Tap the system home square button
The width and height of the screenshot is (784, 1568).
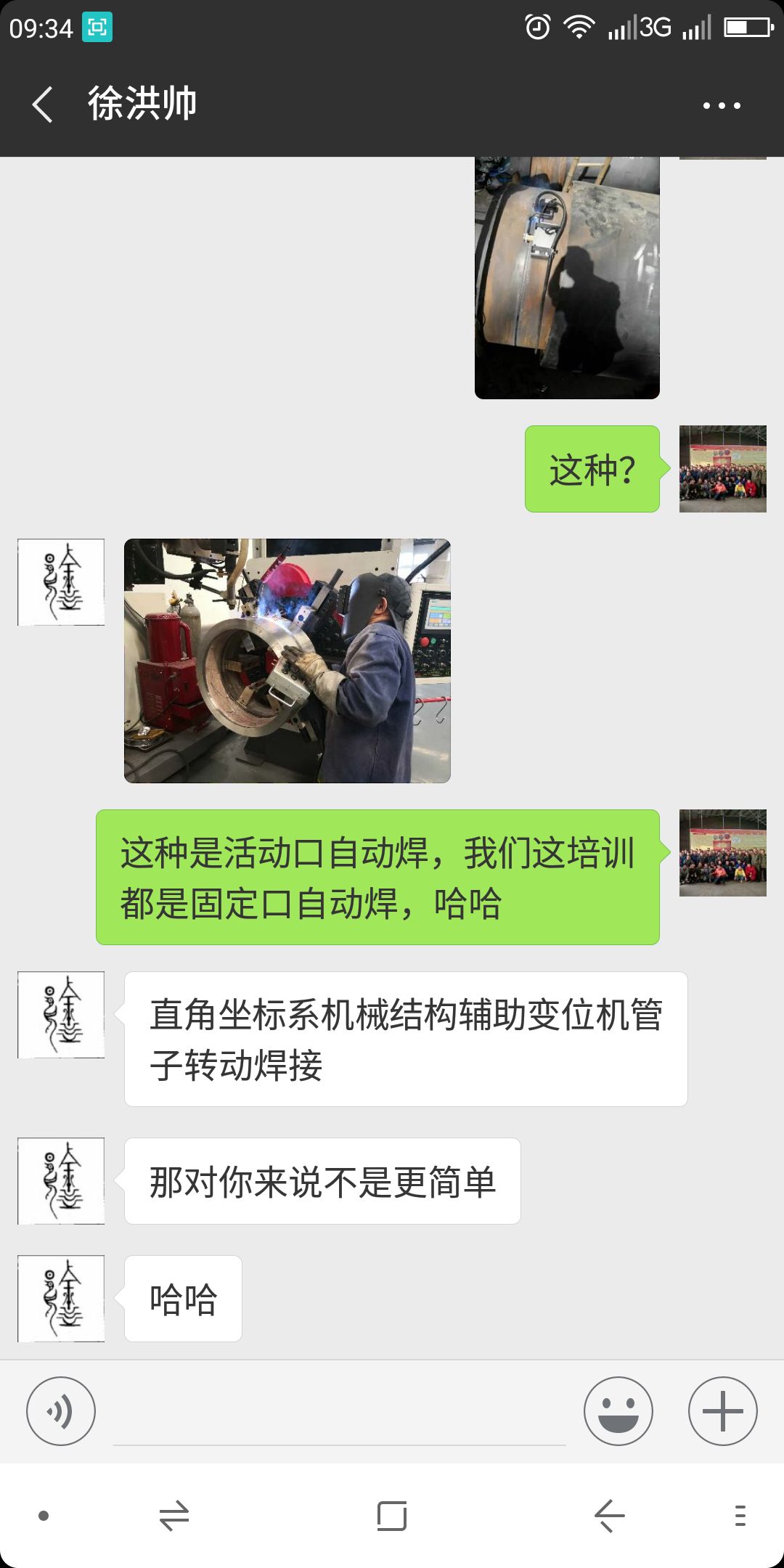tap(392, 1516)
